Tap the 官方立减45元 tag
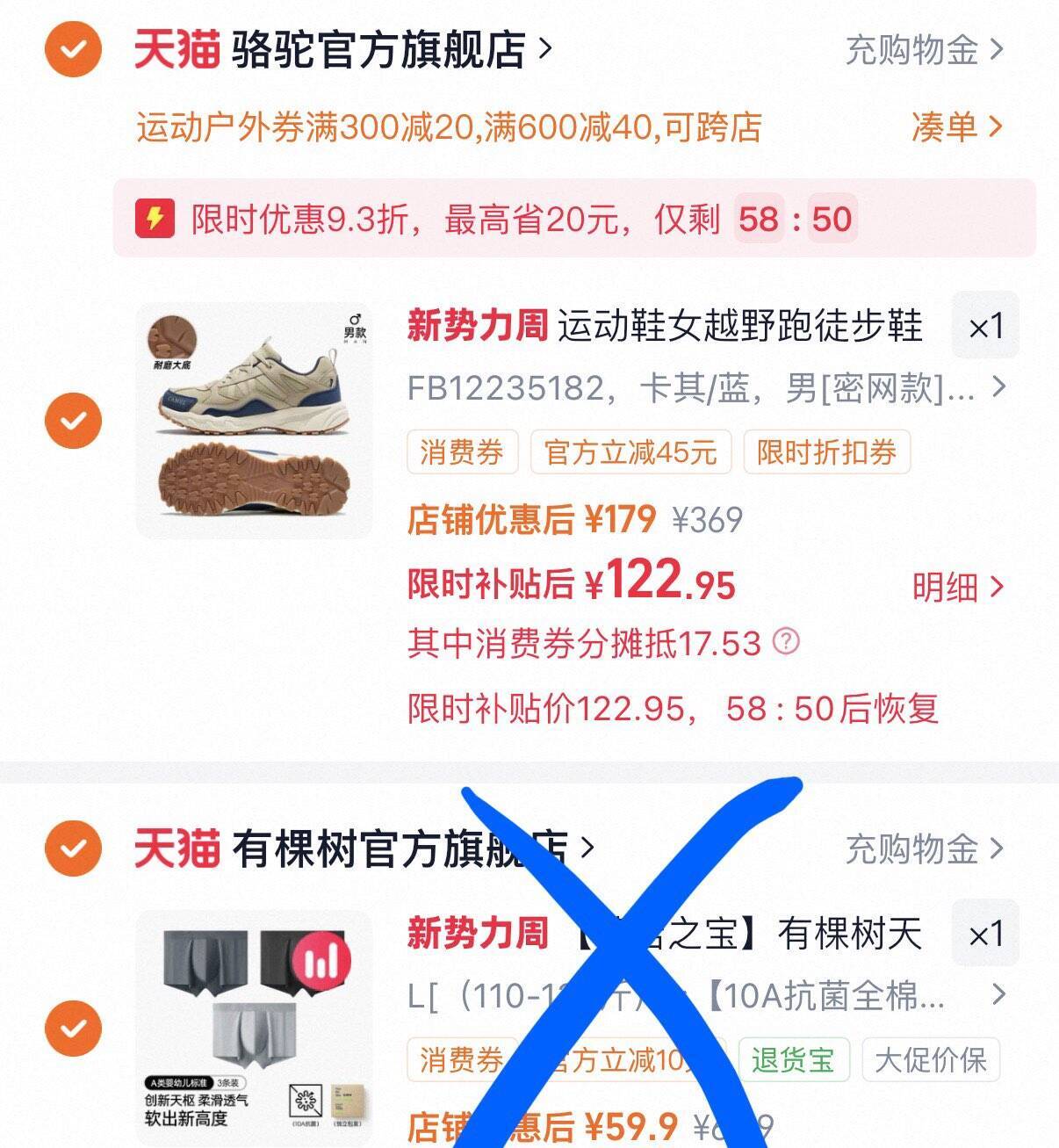Image resolution: width=1059 pixels, height=1148 pixels. pyautogui.click(x=630, y=452)
